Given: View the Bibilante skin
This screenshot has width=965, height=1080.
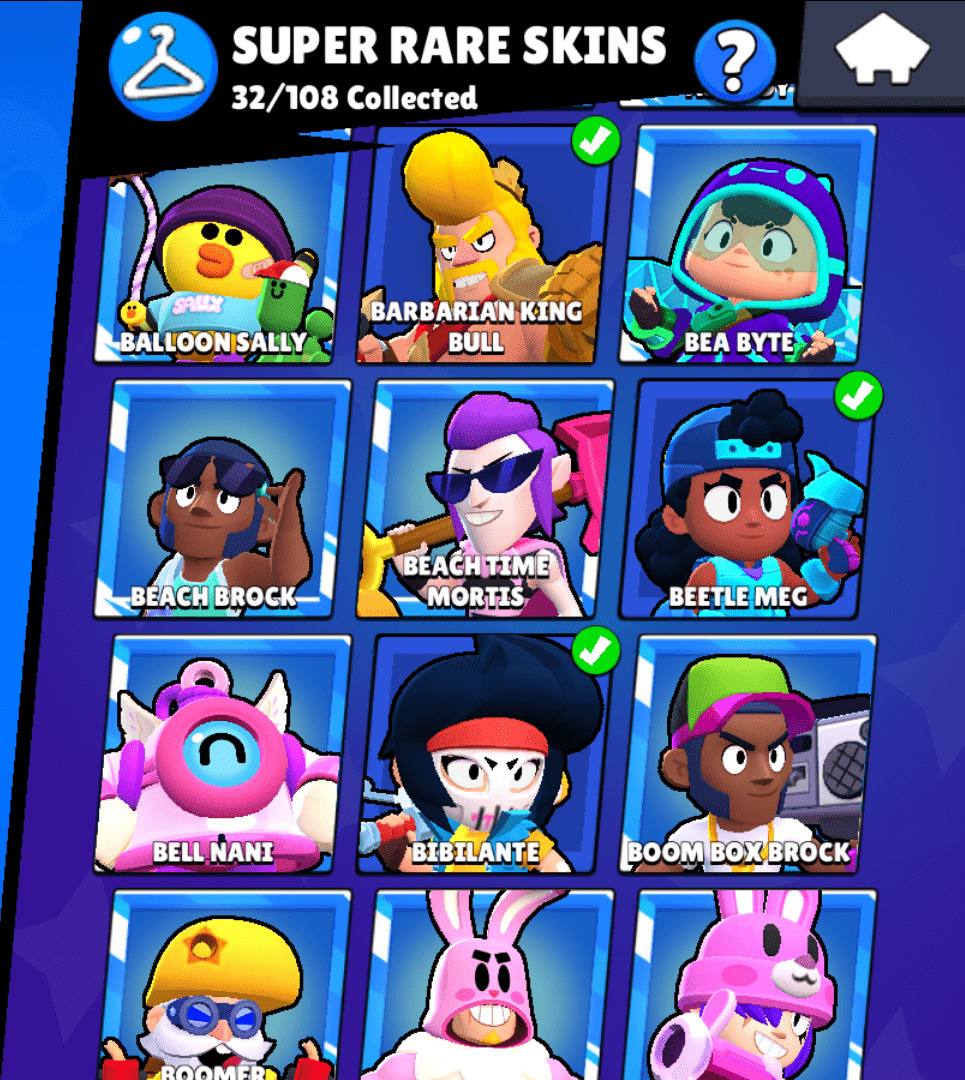Looking at the screenshot, I should pyautogui.click(x=490, y=755).
